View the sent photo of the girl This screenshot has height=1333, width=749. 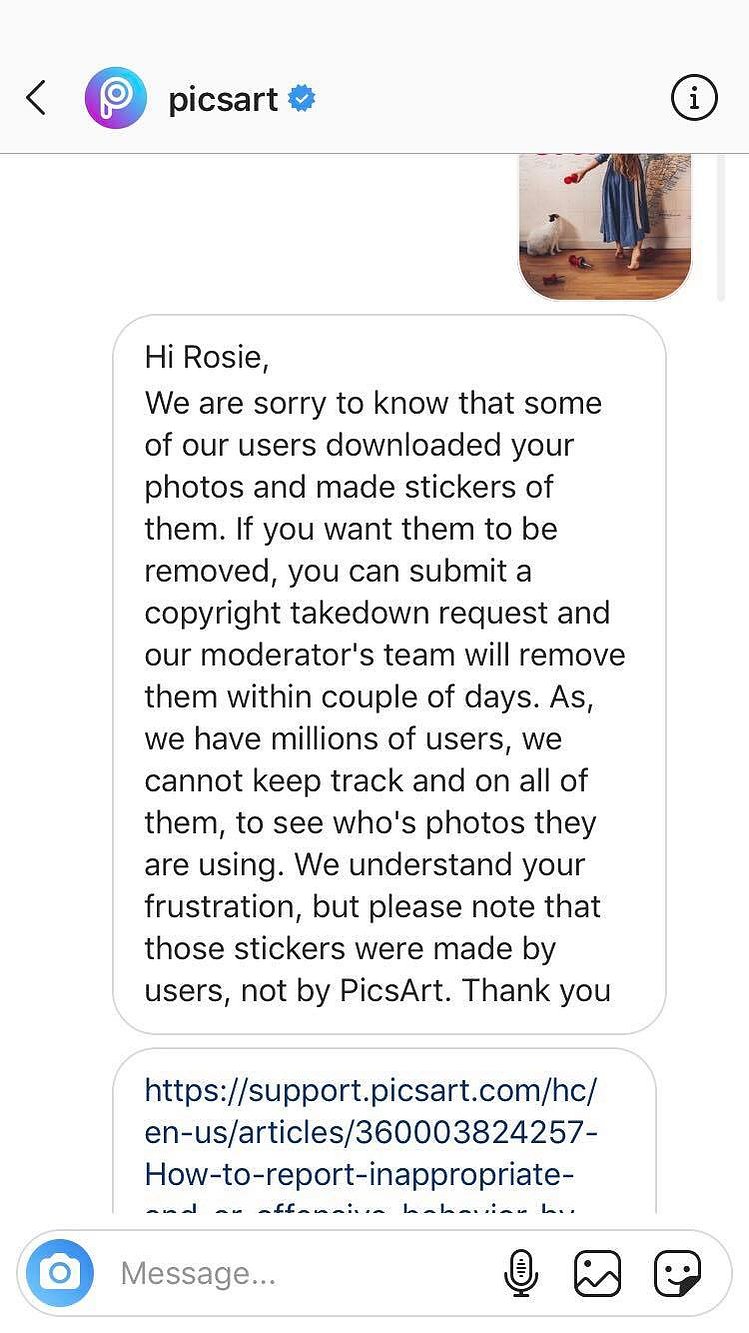point(605,226)
